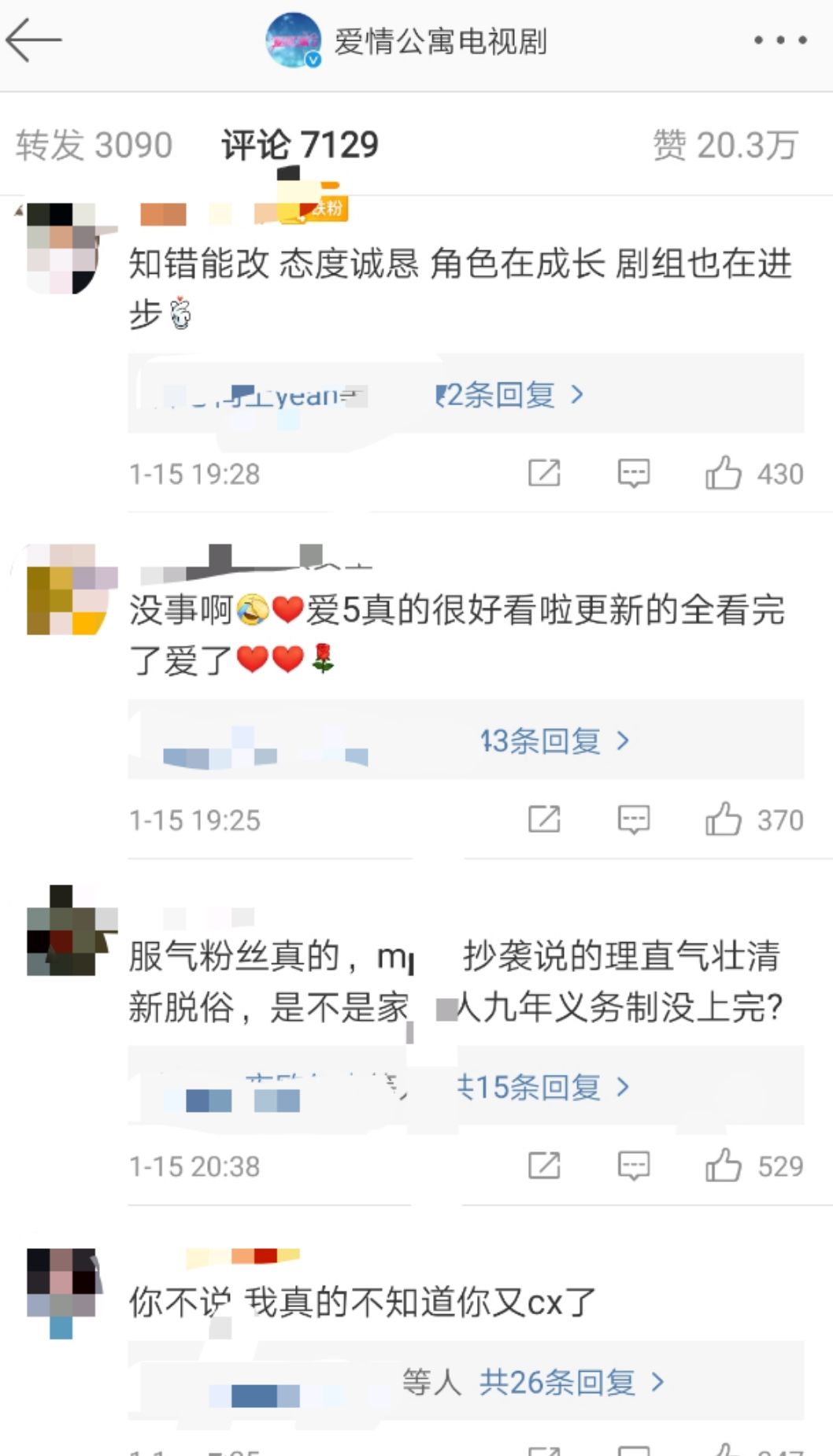The image size is (833, 1456).
Task: Go back using the top-left arrow
Action: tap(33, 40)
